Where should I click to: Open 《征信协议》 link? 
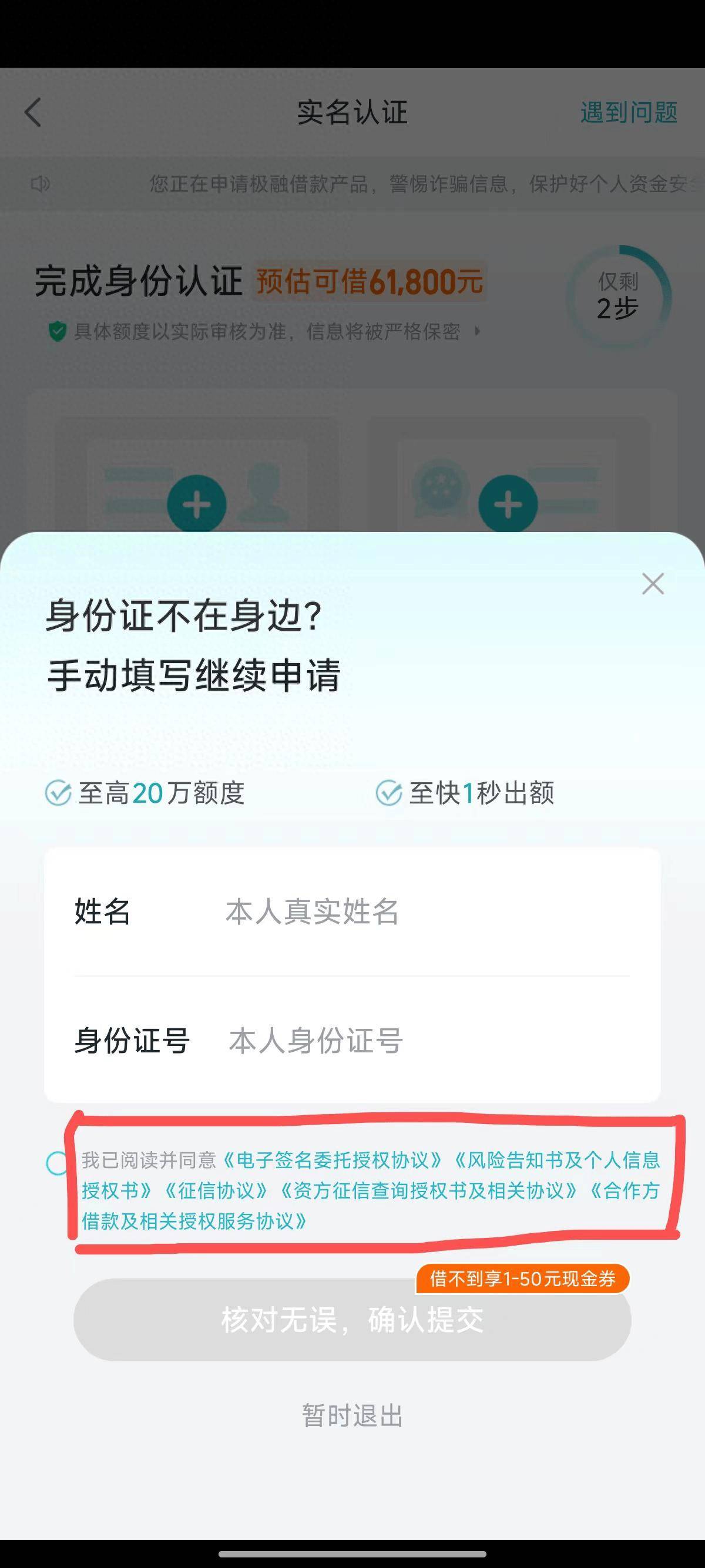[x=216, y=1190]
